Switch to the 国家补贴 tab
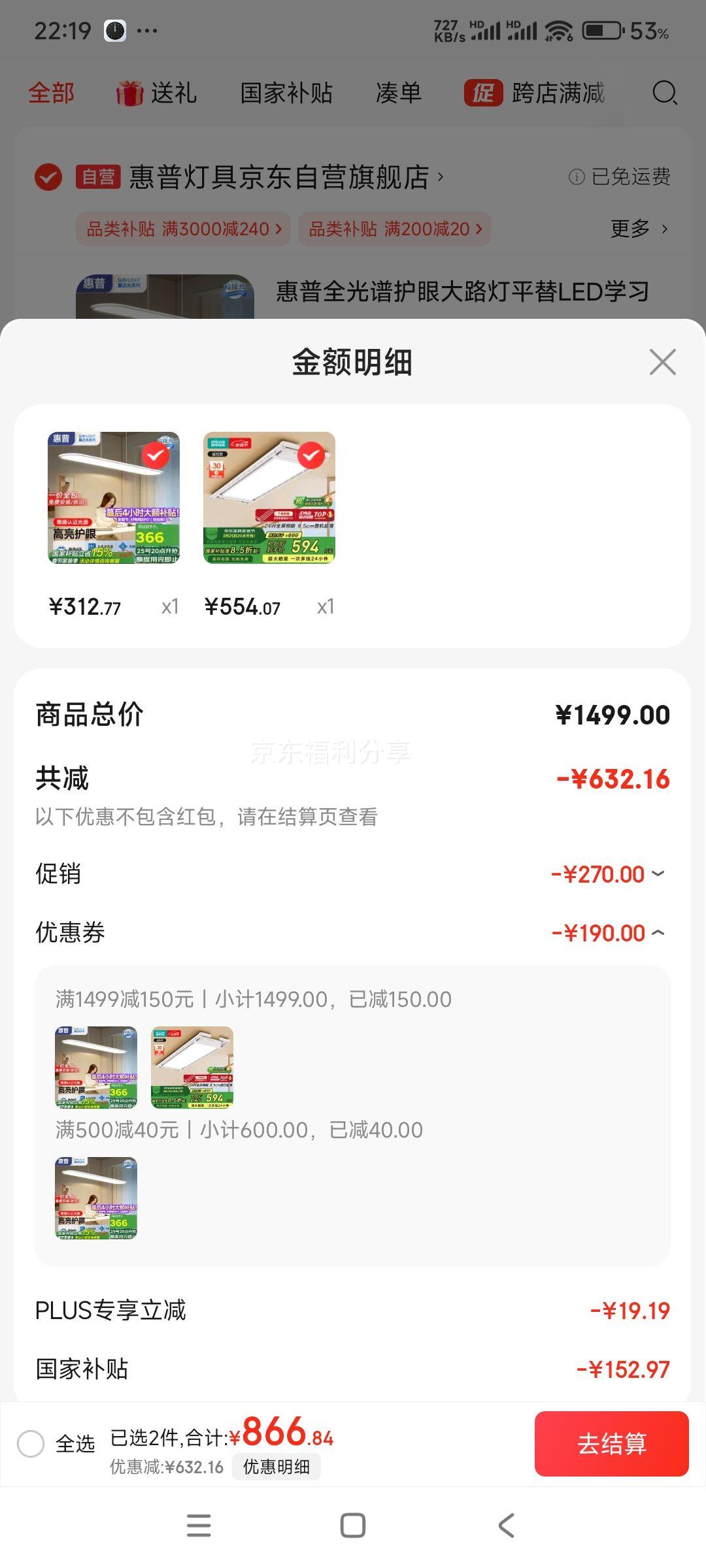 (x=286, y=93)
